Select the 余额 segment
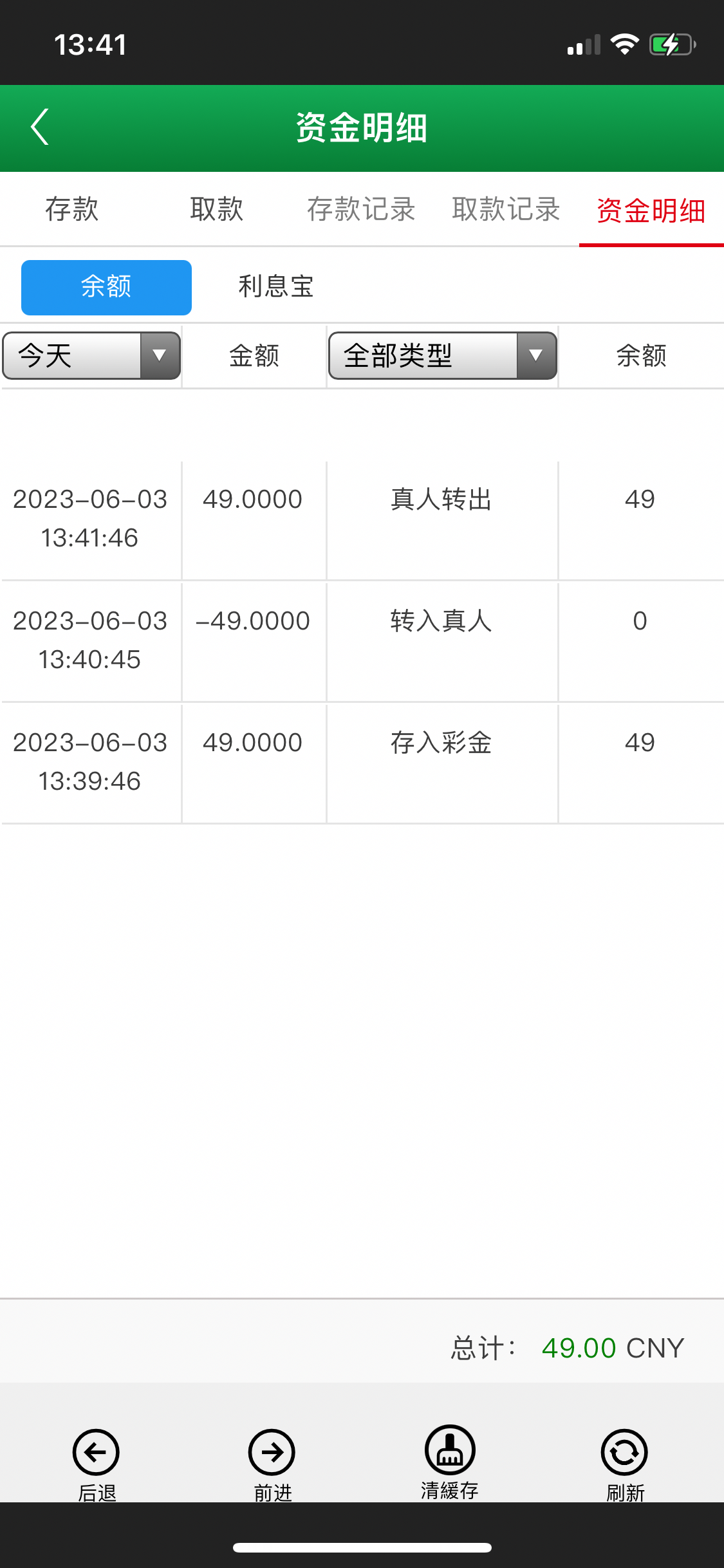Screen dimensions: 724x1568 point(106,287)
